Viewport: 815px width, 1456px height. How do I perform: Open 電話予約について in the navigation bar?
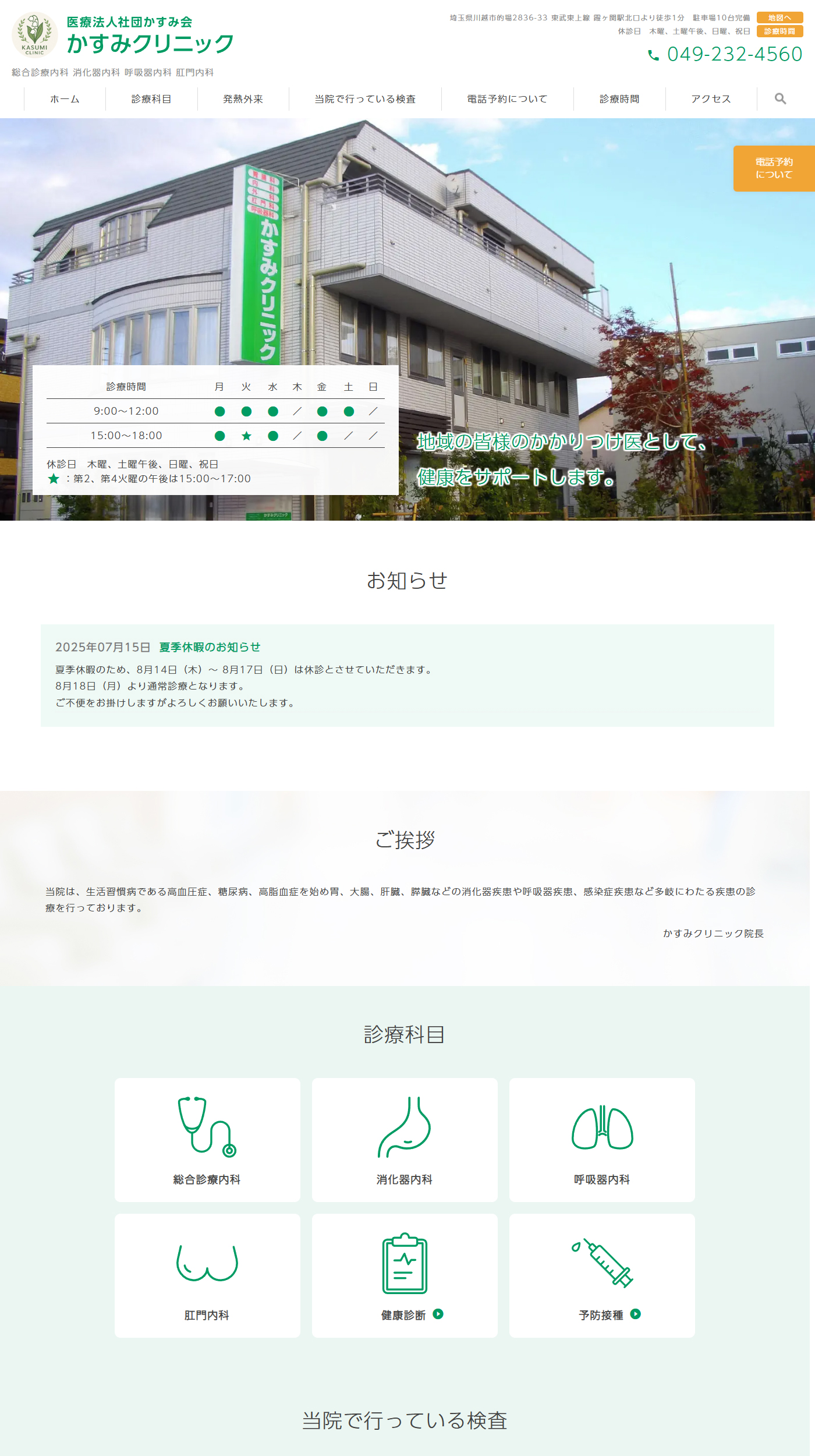pos(507,99)
